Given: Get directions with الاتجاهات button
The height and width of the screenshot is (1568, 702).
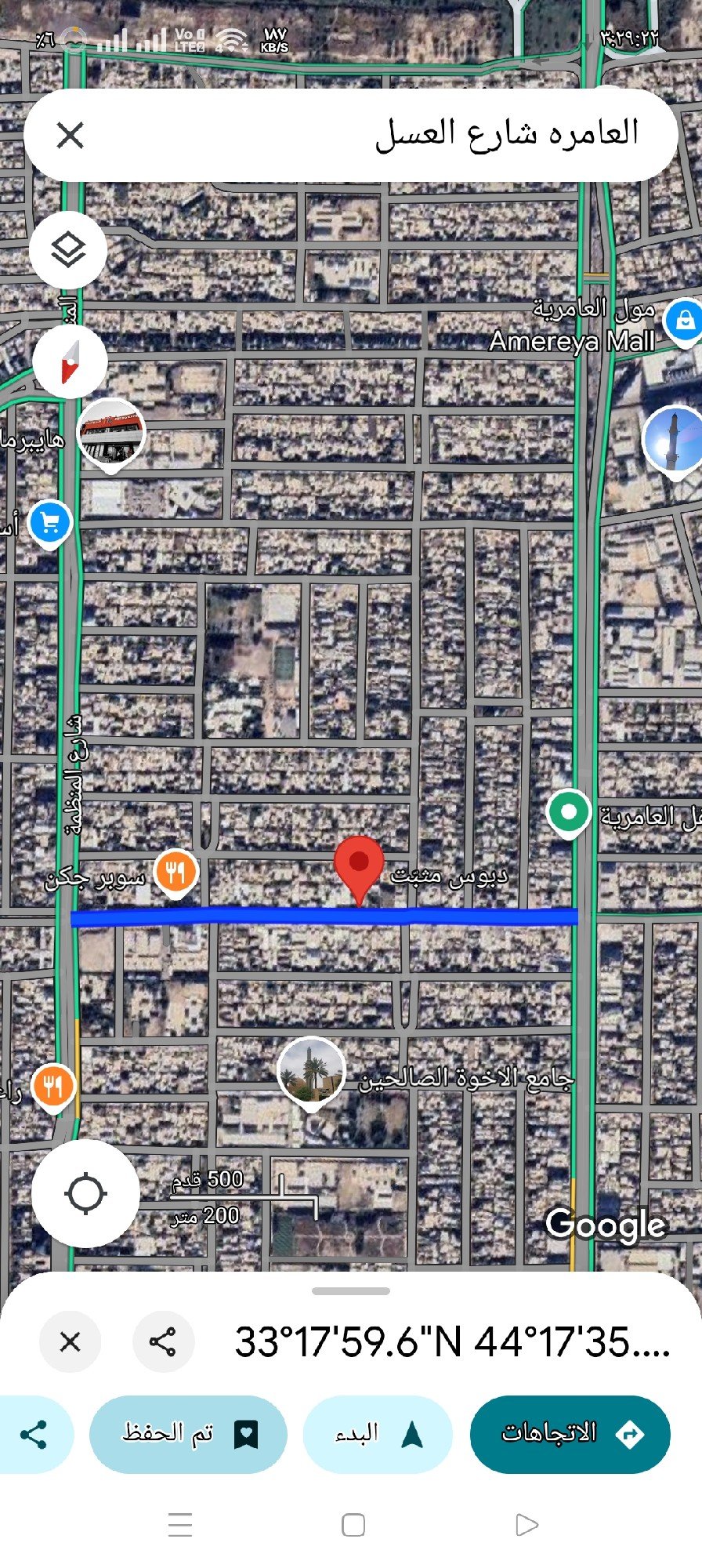Looking at the screenshot, I should (570, 1434).
